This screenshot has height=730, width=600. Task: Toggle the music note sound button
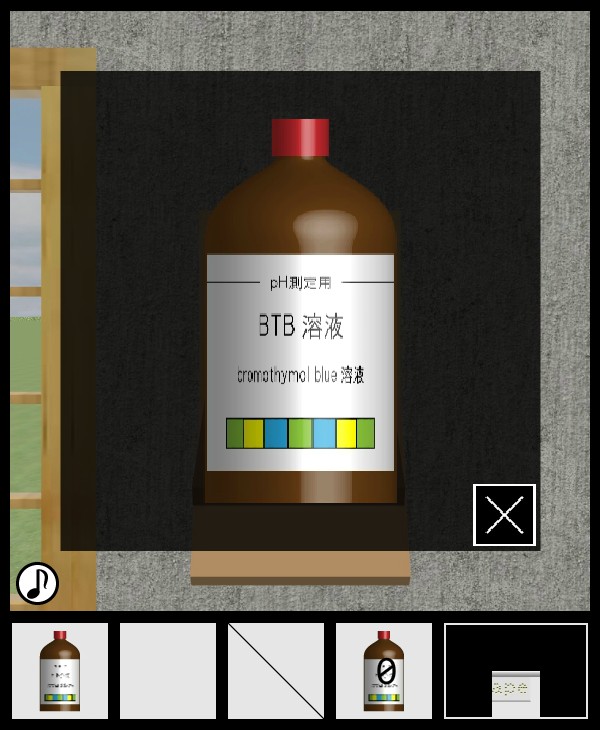tap(38, 583)
